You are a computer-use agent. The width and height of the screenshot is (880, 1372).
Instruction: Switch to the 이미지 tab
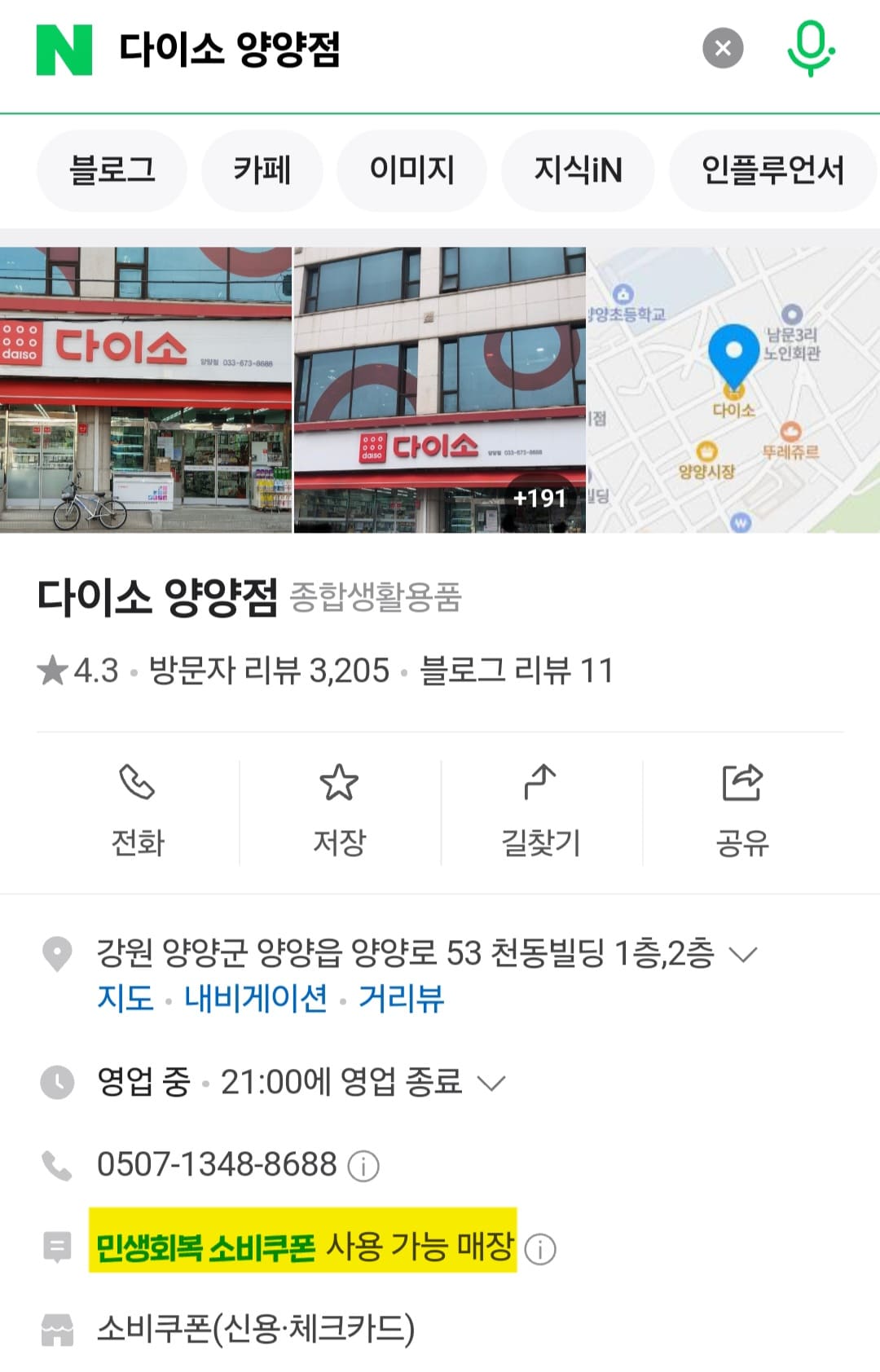point(411,169)
